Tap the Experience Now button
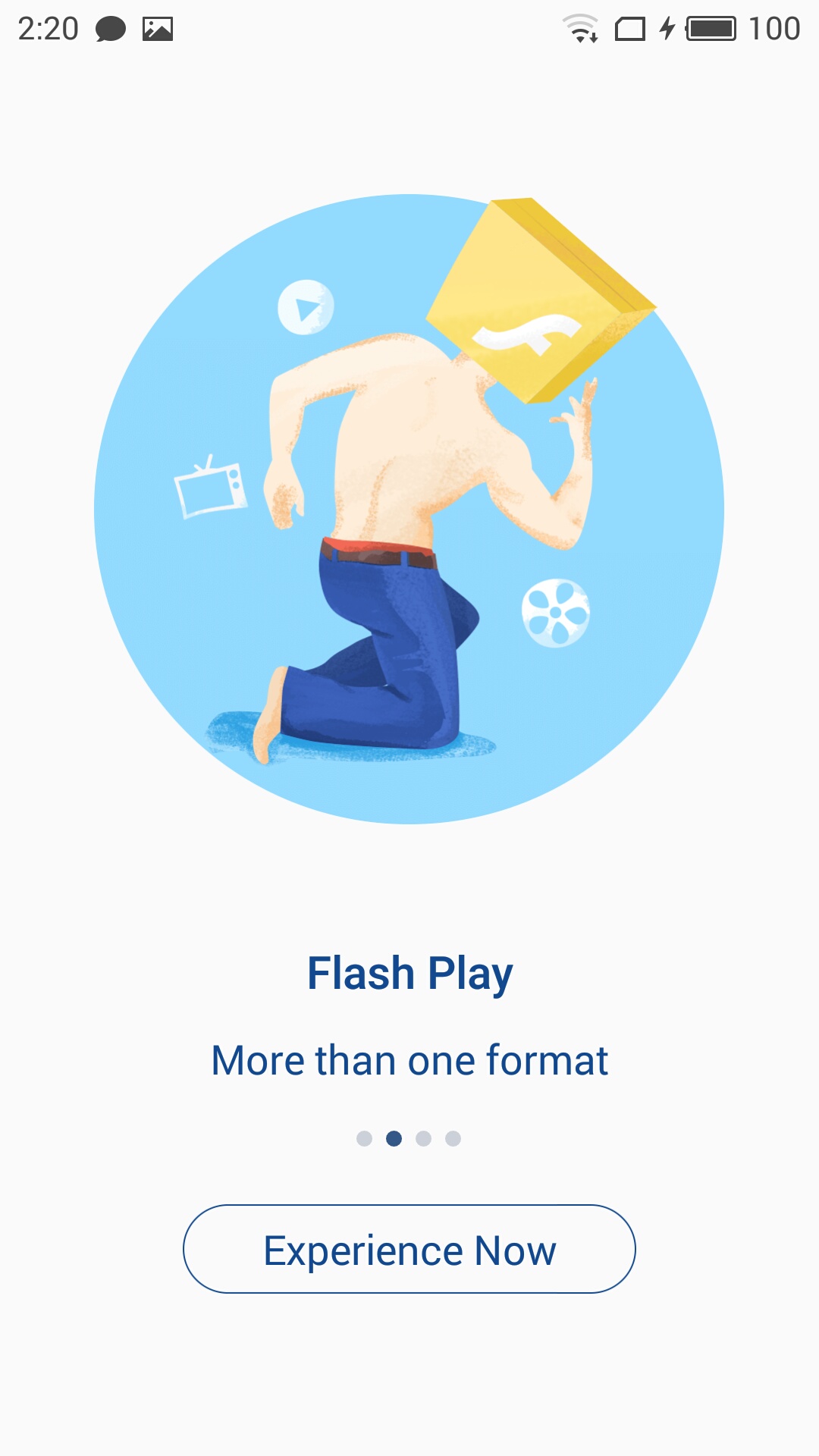819x1456 pixels. click(409, 1249)
